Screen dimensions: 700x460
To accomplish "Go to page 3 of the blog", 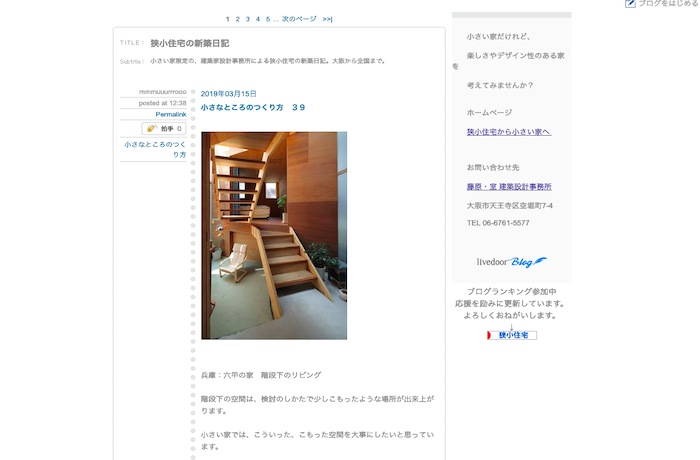I will tap(247, 19).
